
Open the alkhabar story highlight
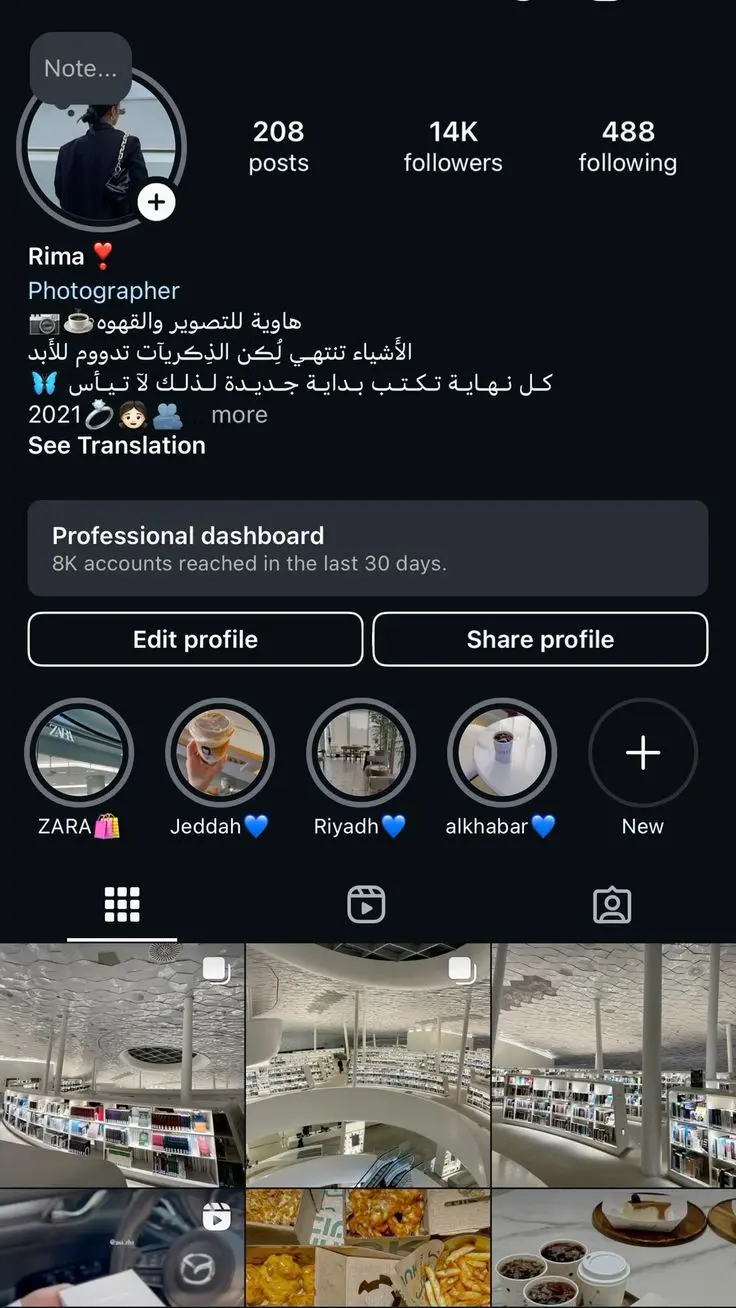click(501, 753)
